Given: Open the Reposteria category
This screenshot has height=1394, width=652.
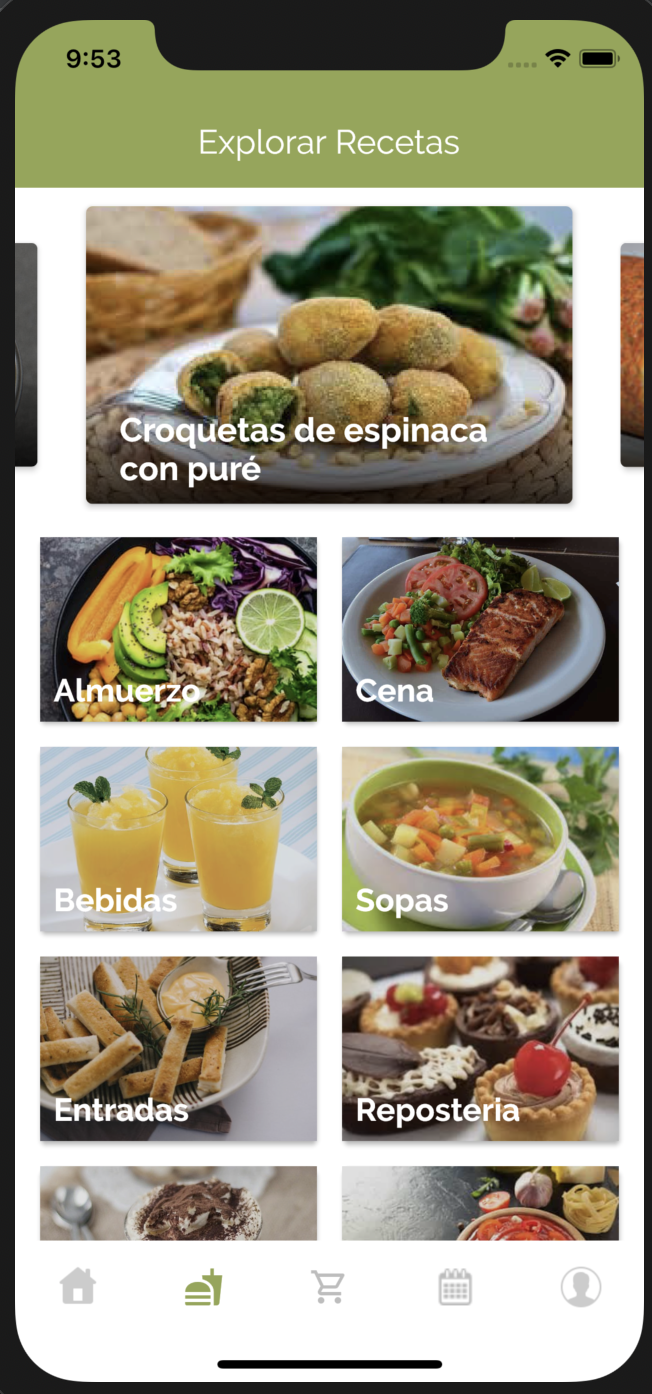Looking at the screenshot, I should coord(480,1049).
